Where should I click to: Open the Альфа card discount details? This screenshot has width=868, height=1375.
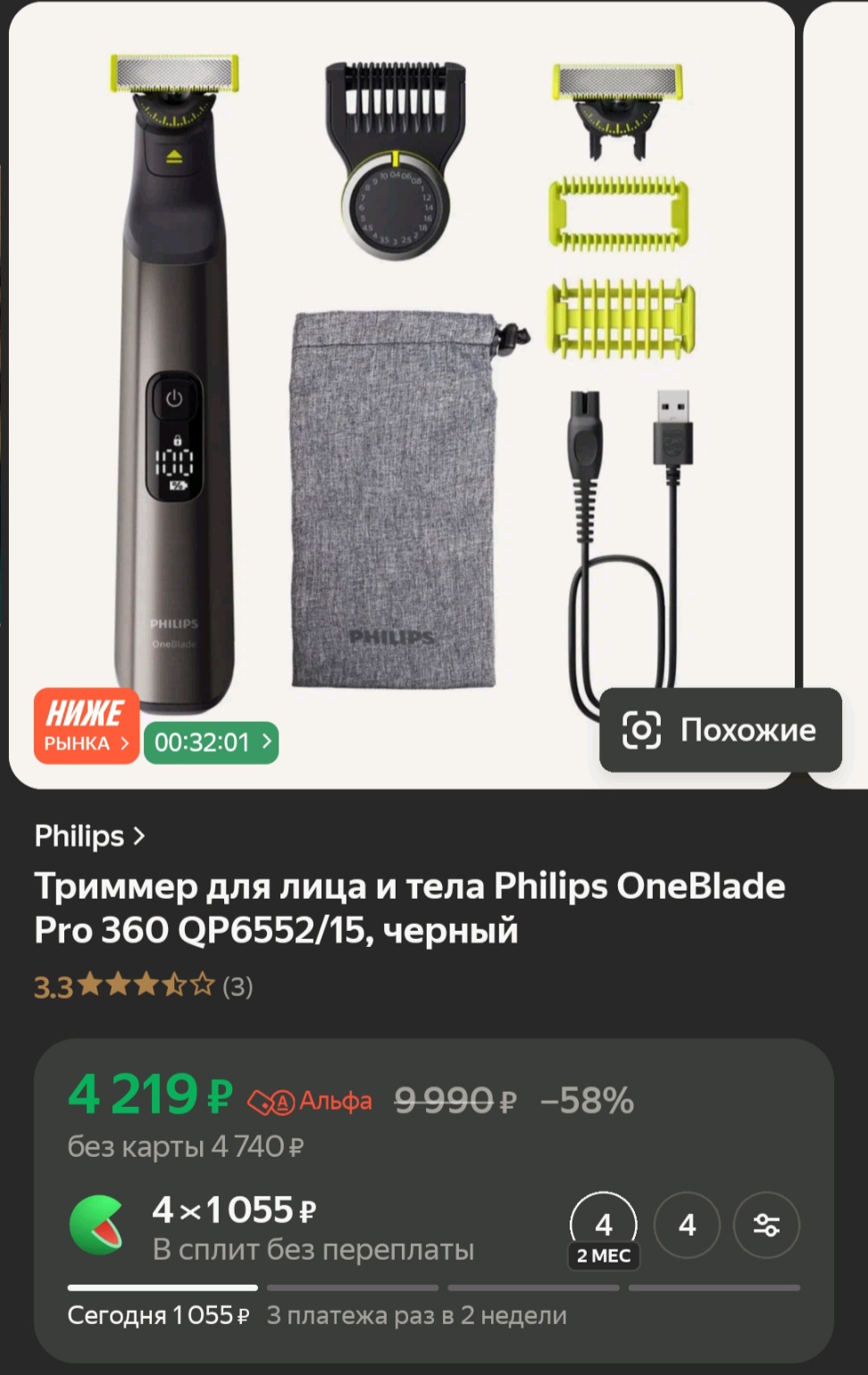click(310, 1102)
